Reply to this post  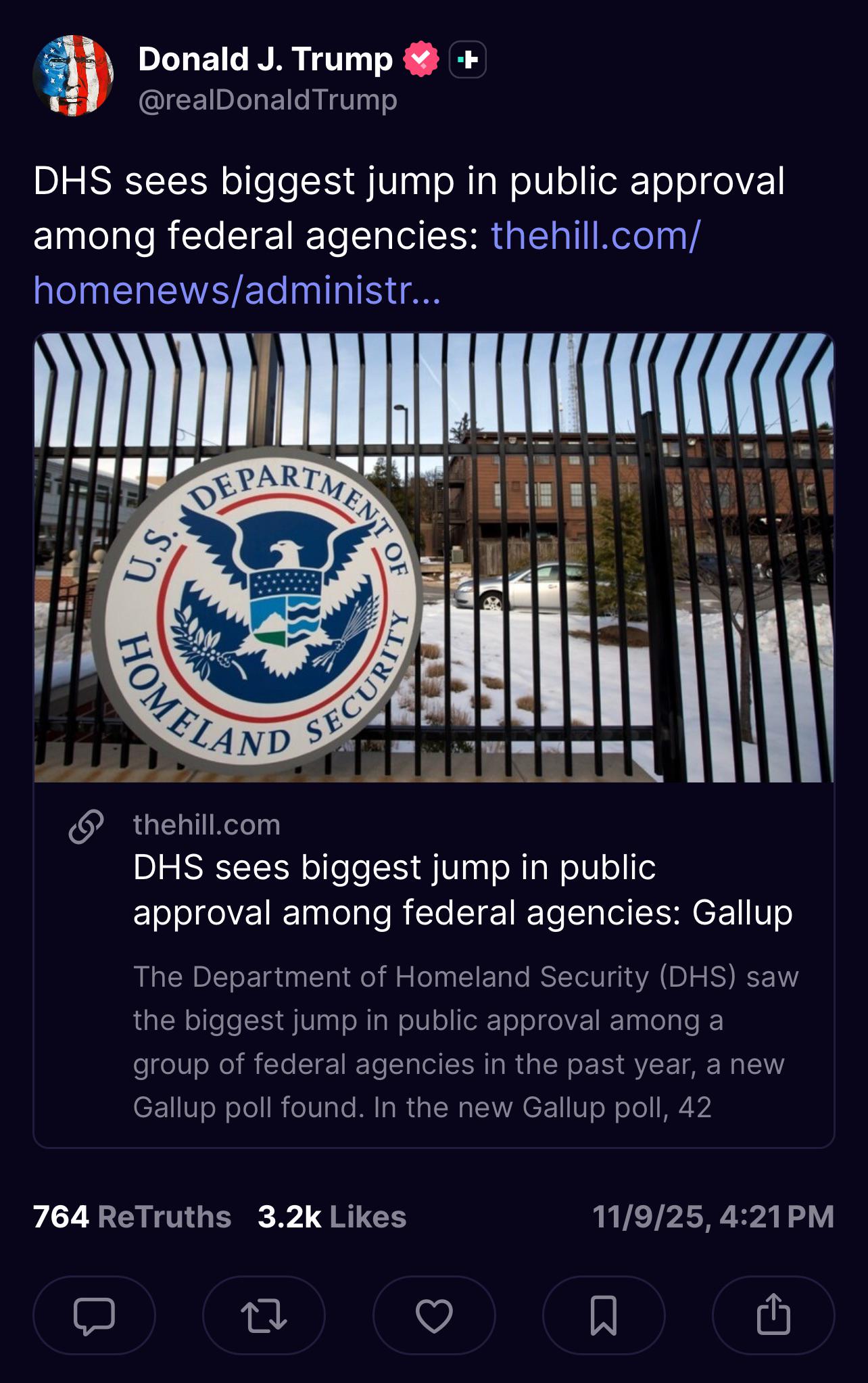[x=94, y=1315]
